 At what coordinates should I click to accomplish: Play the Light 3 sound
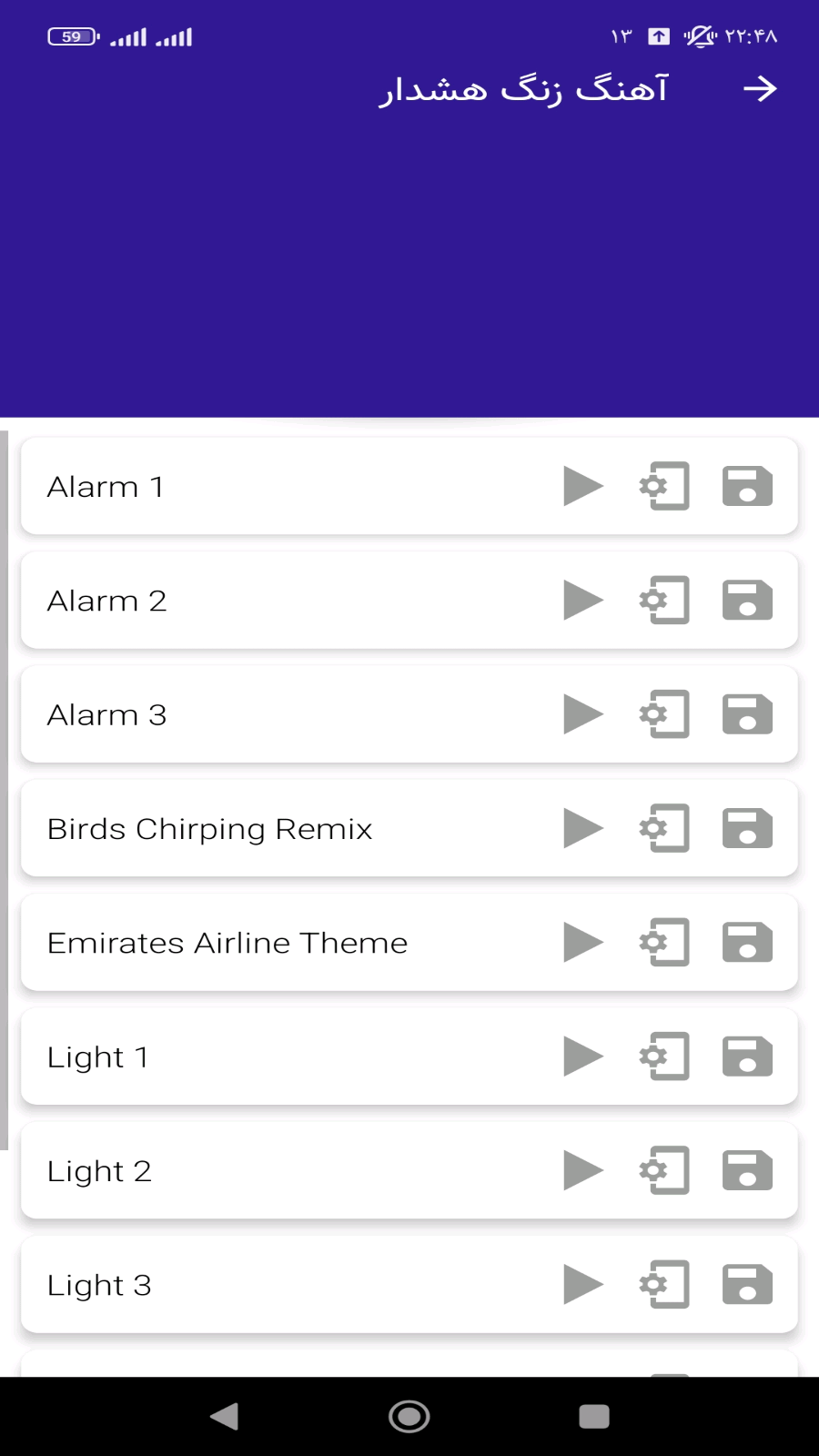[x=583, y=1284]
